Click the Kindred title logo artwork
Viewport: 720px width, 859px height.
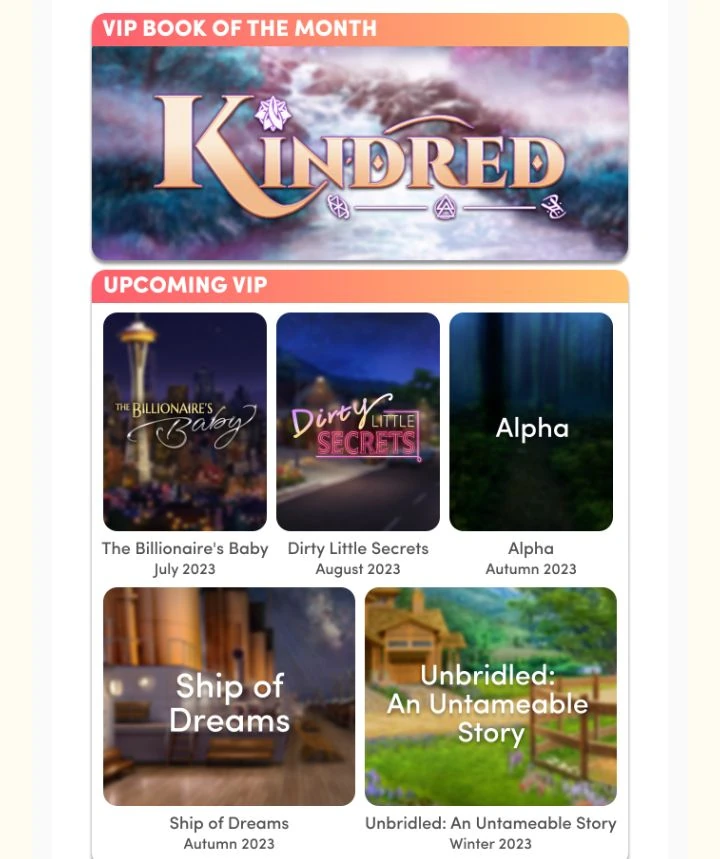coord(360,150)
